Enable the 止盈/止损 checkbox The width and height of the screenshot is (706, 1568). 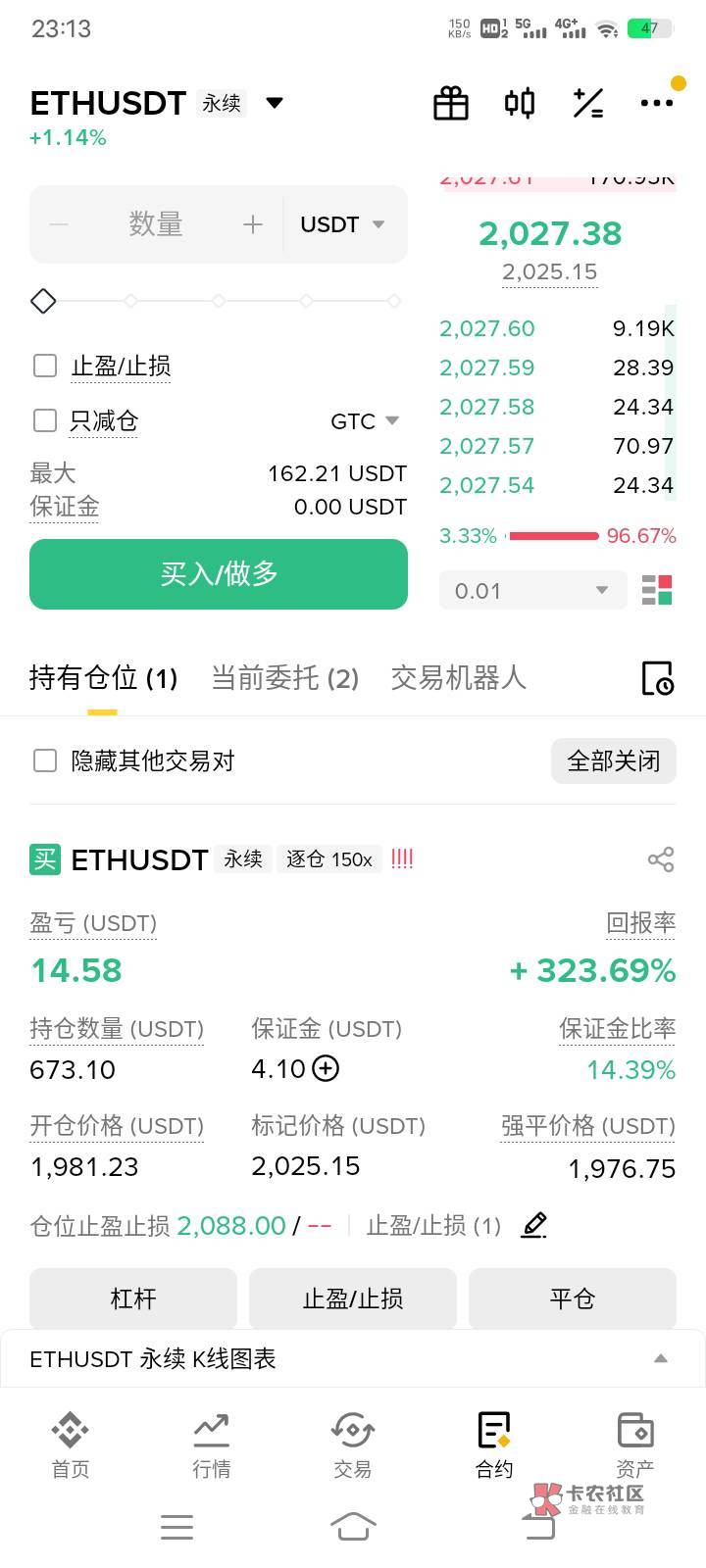pyautogui.click(x=45, y=366)
